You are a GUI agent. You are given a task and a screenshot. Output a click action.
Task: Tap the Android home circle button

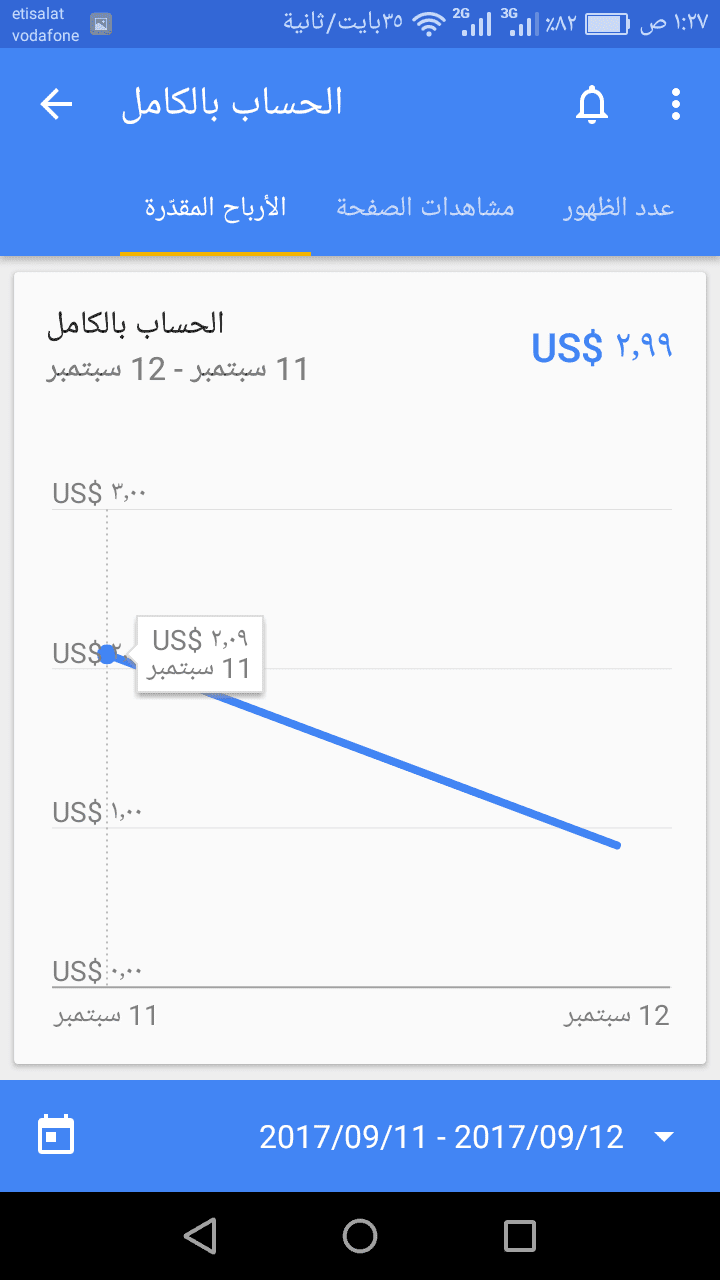click(x=360, y=1235)
